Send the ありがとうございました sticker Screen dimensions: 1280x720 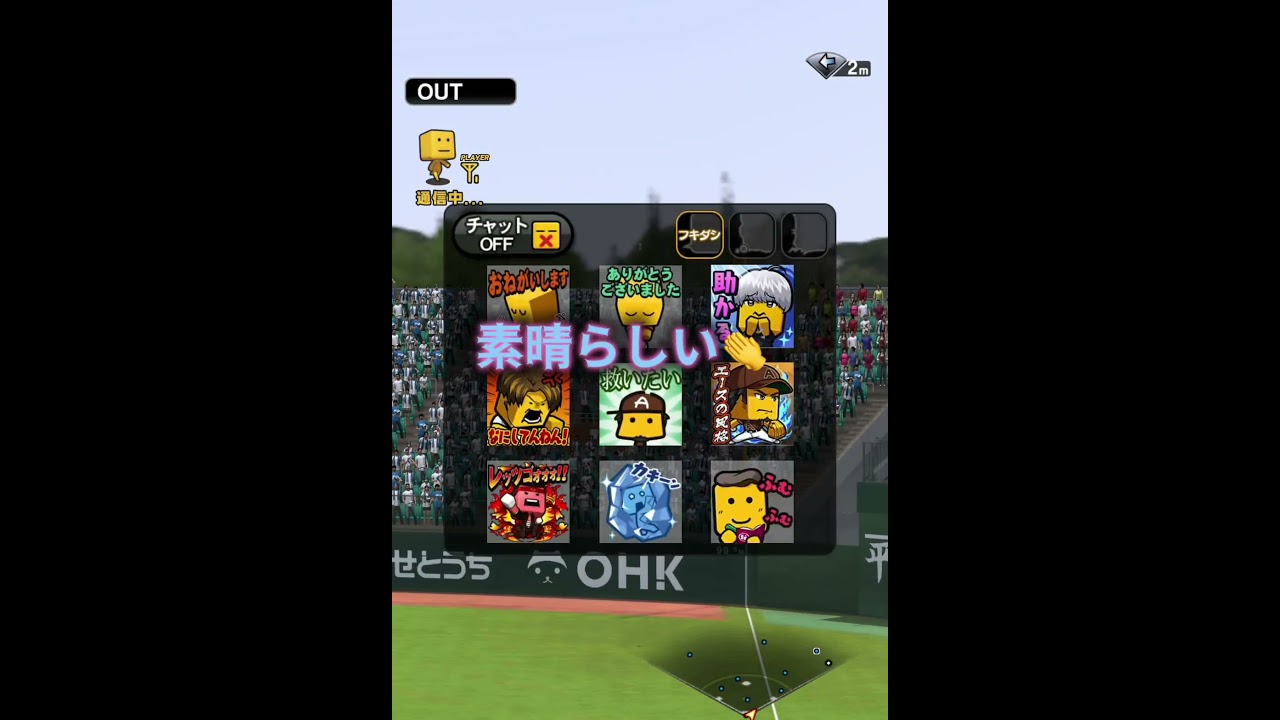click(x=640, y=300)
